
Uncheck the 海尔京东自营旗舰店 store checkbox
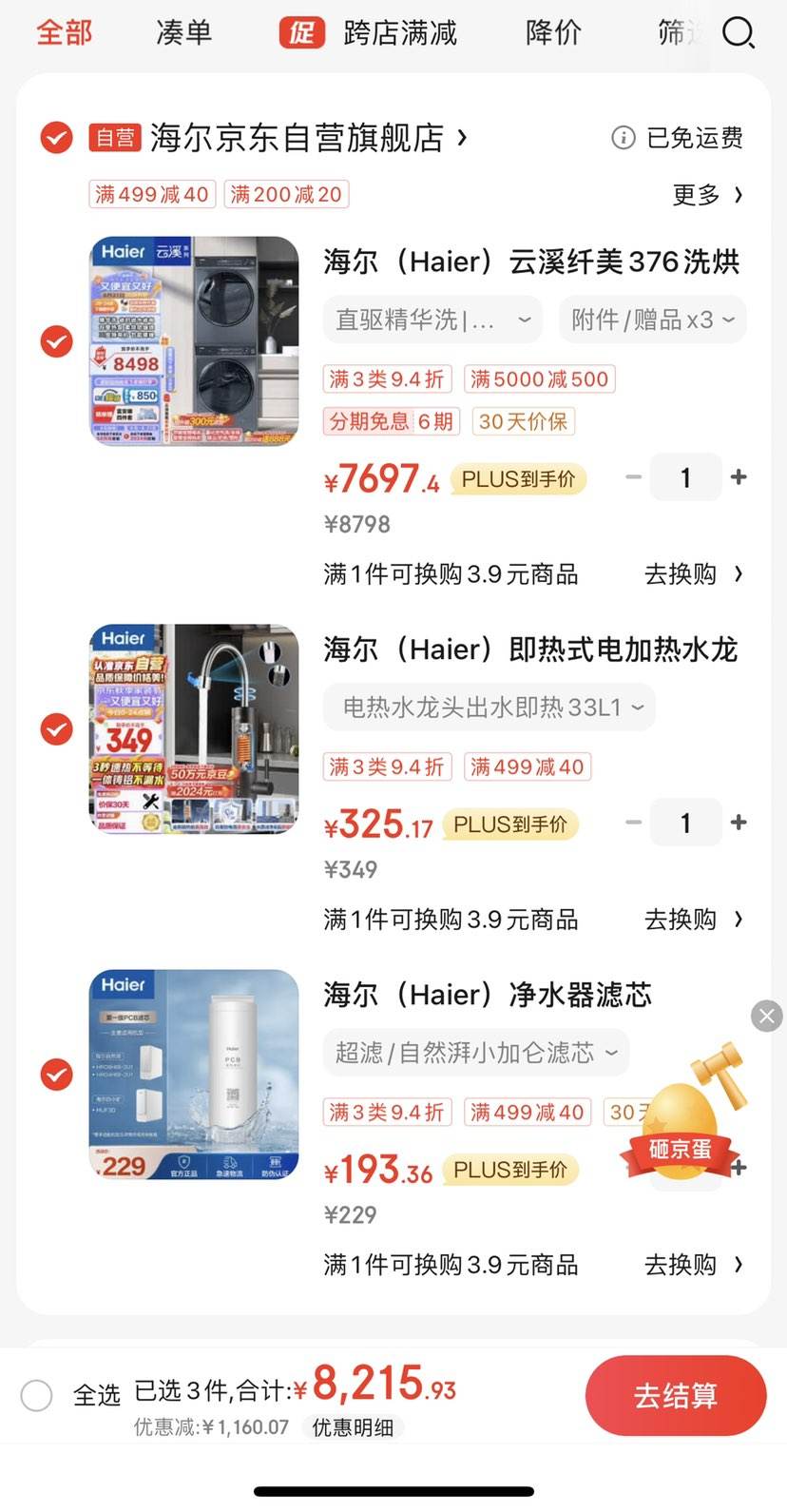[57, 138]
